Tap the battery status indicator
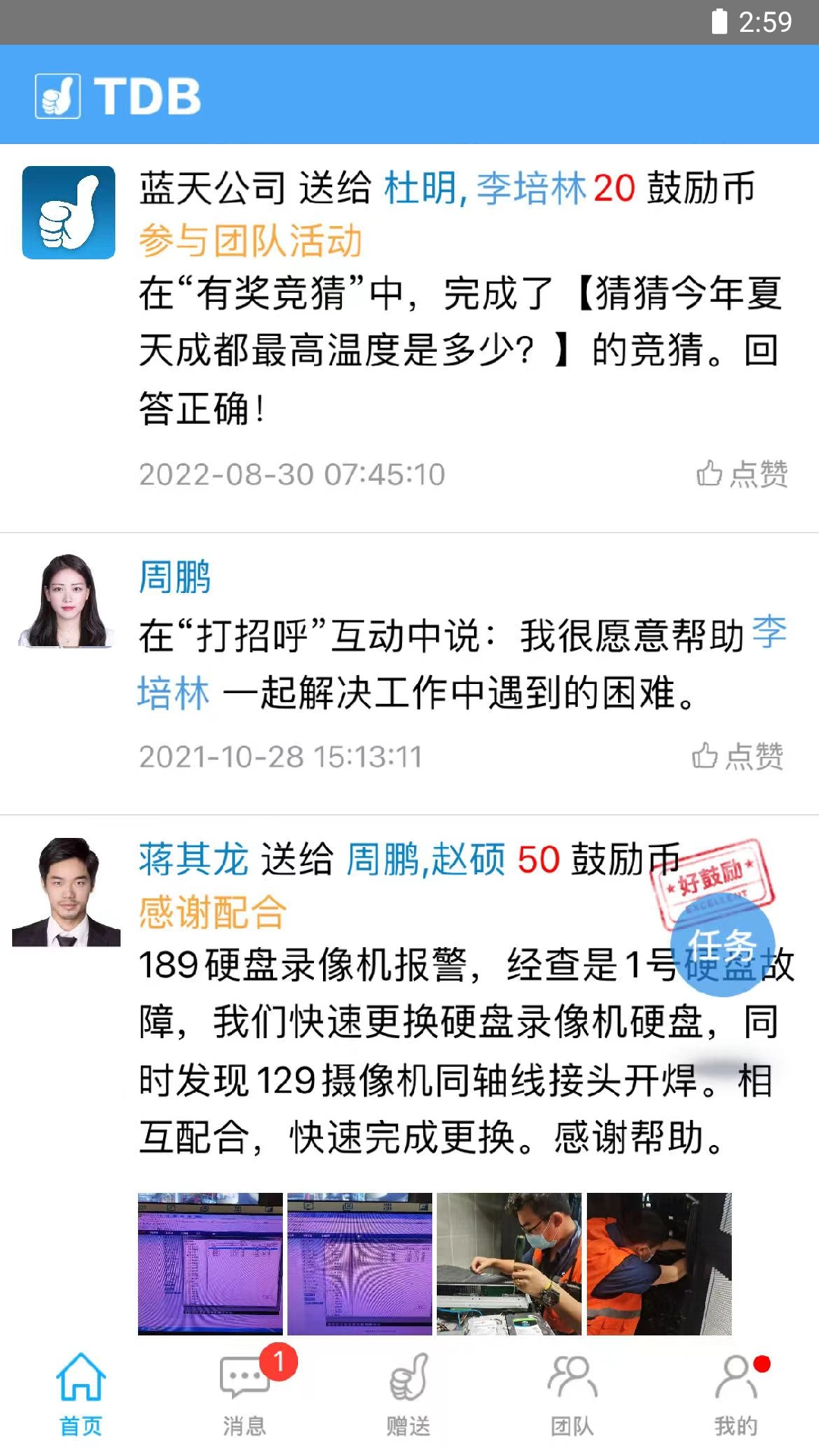Image resolution: width=819 pixels, height=1456 pixels. [x=718, y=23]
